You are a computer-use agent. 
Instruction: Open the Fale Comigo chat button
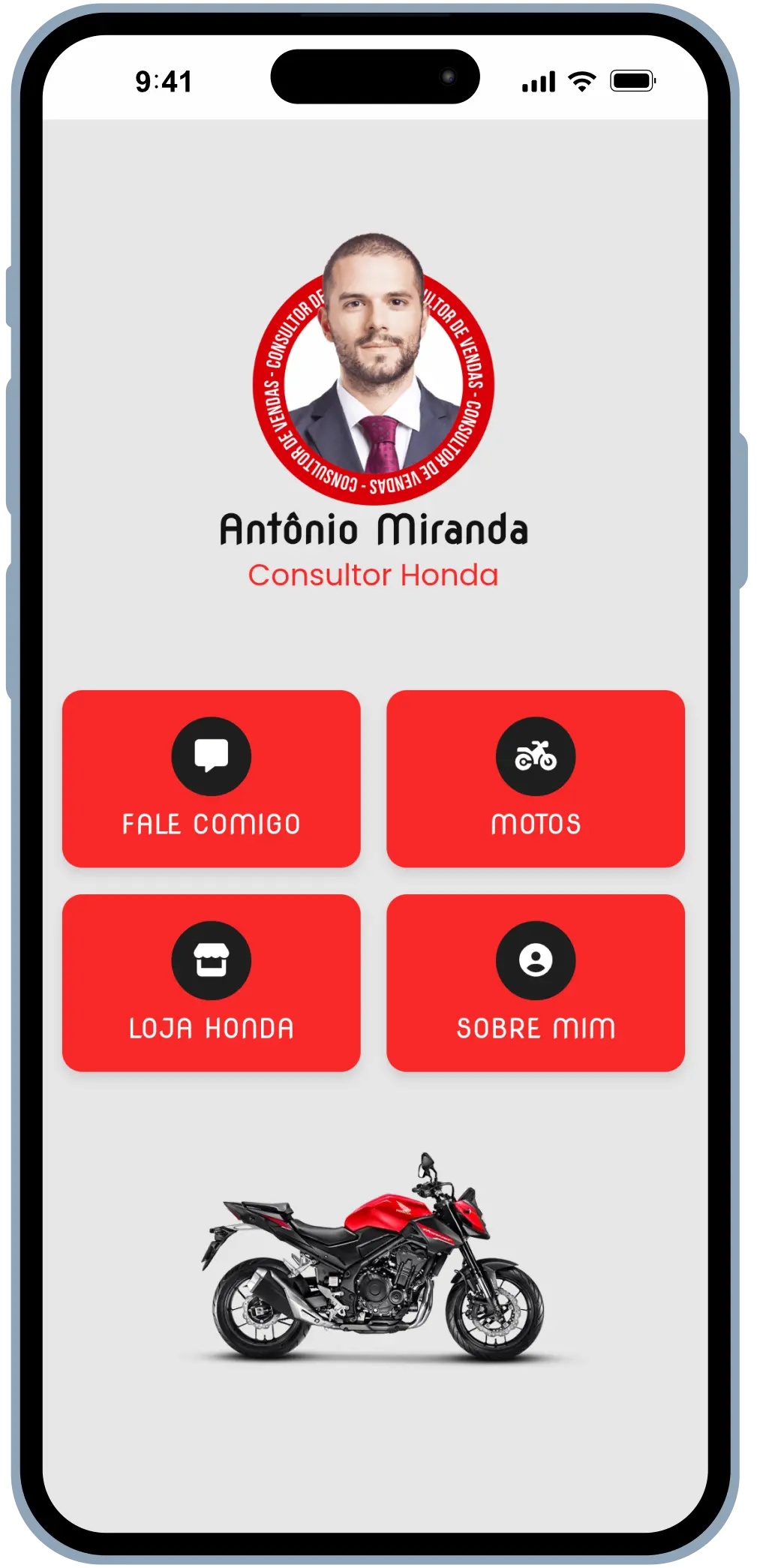click(x=211, y=779)
